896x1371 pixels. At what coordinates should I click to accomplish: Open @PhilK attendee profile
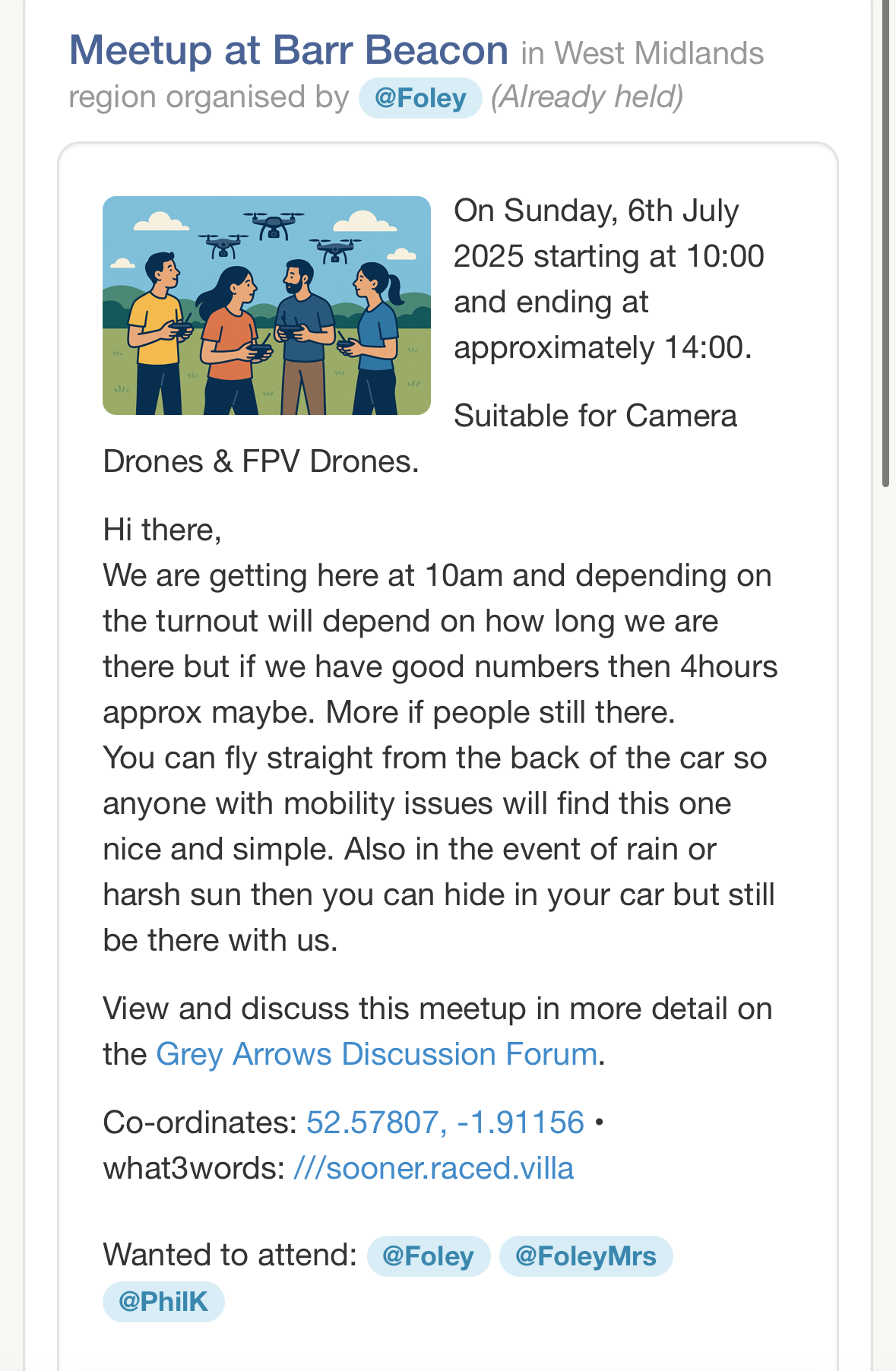click(x=163, y=1302)
